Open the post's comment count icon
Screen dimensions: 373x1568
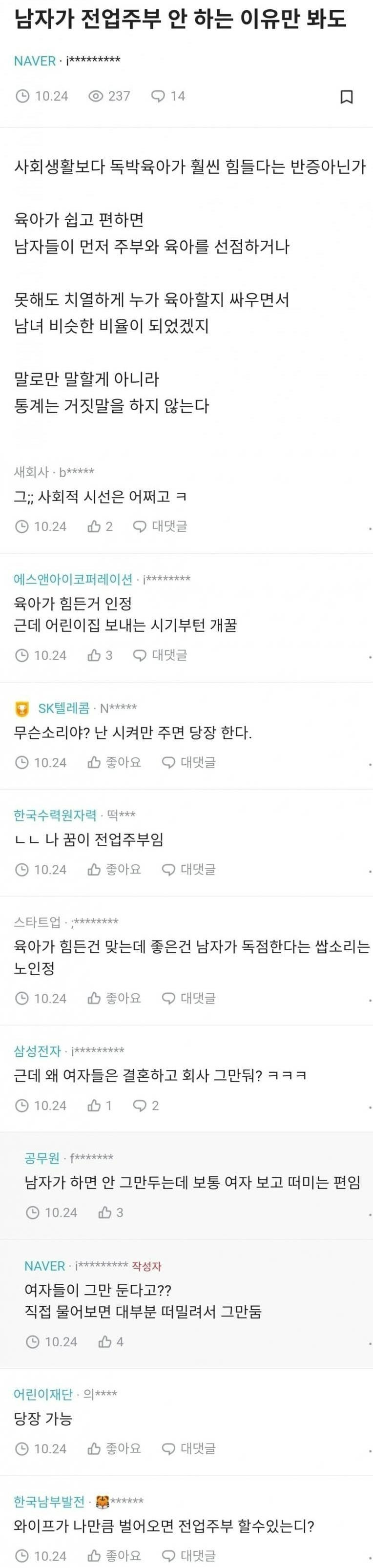pos(158,96)
